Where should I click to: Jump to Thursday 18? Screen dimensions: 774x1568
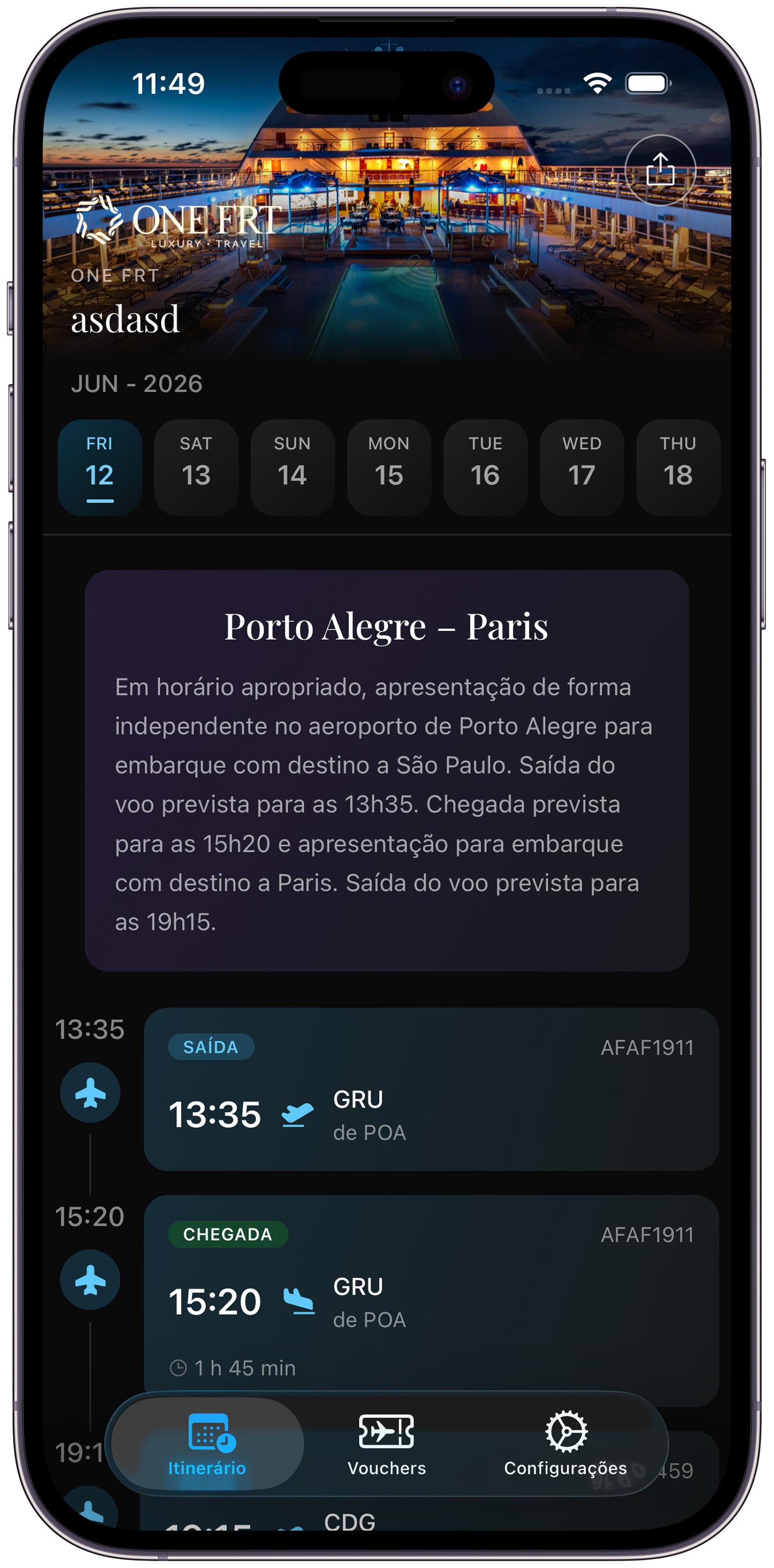click(x=678, y=467)
